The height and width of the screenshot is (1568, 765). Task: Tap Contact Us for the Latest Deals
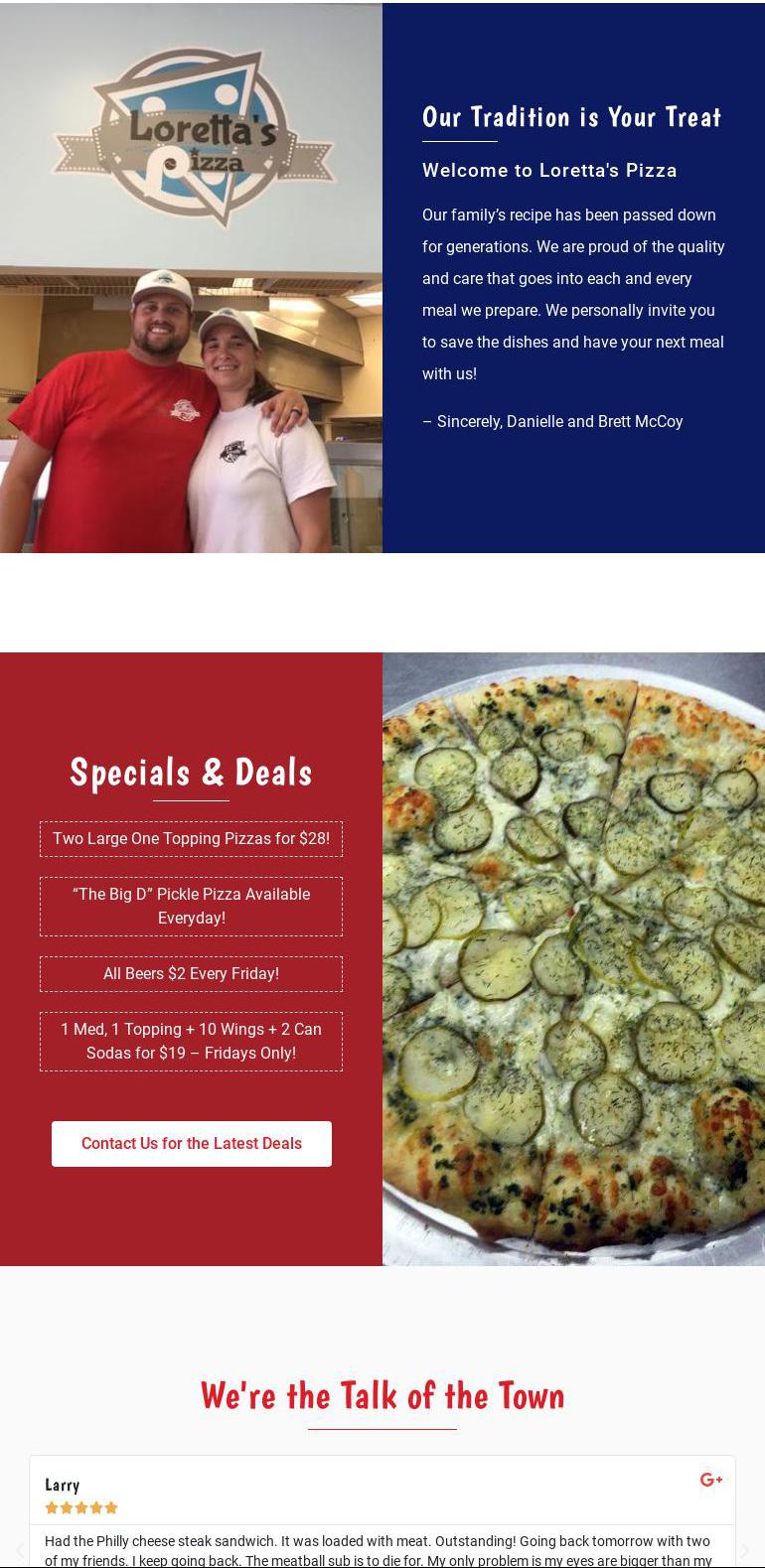pos(191,1143)
